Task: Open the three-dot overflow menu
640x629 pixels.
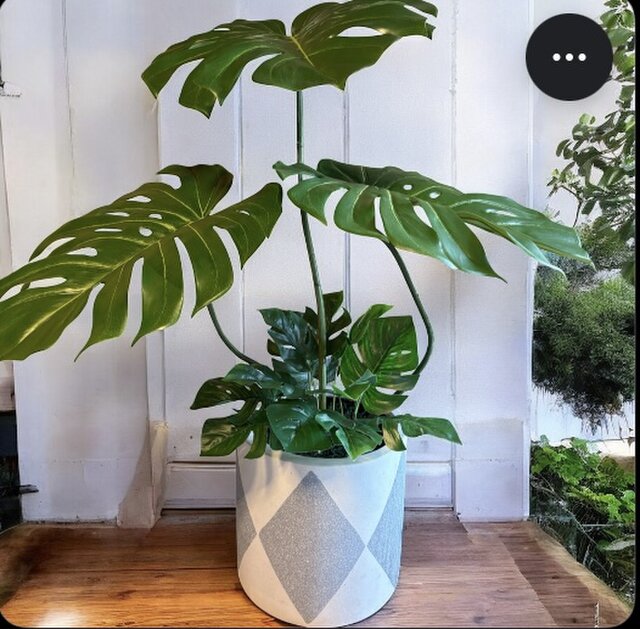Action: (569, 57)
